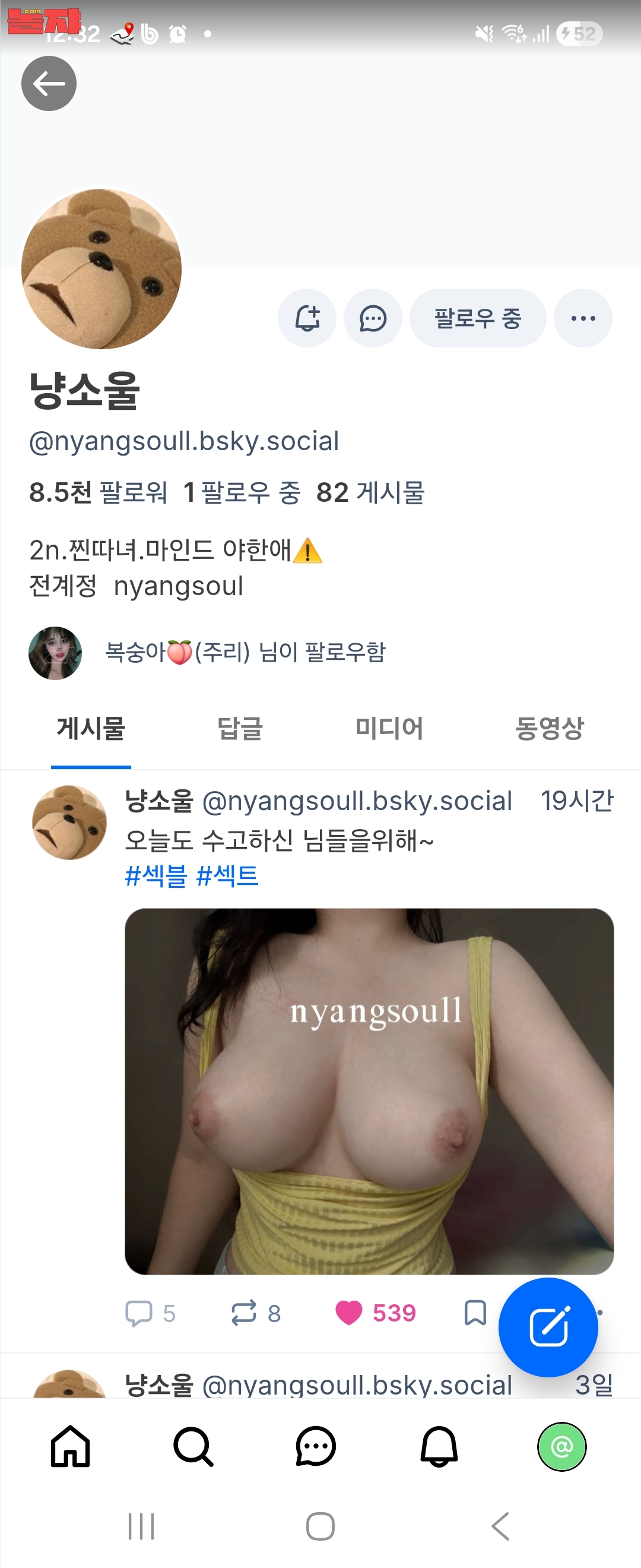Subscribe to post notifications bell

[307, 318]
